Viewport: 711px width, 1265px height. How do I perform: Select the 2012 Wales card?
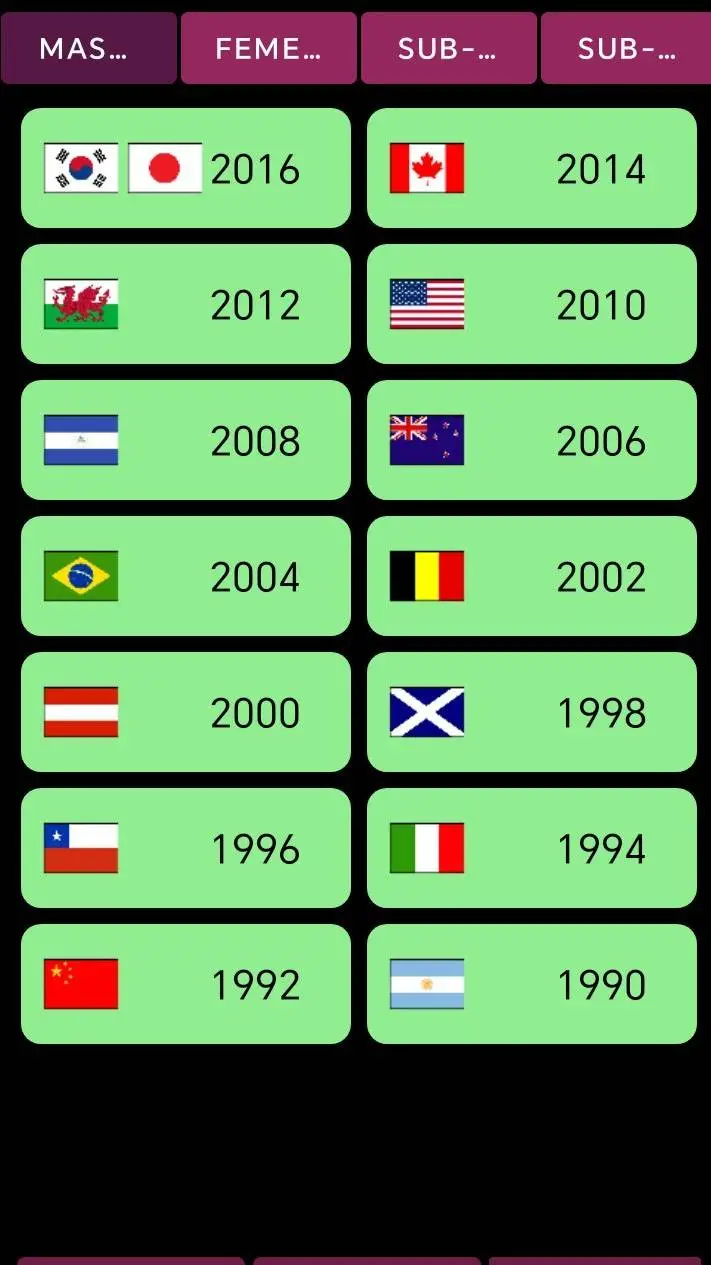click(x=186, y=304)
